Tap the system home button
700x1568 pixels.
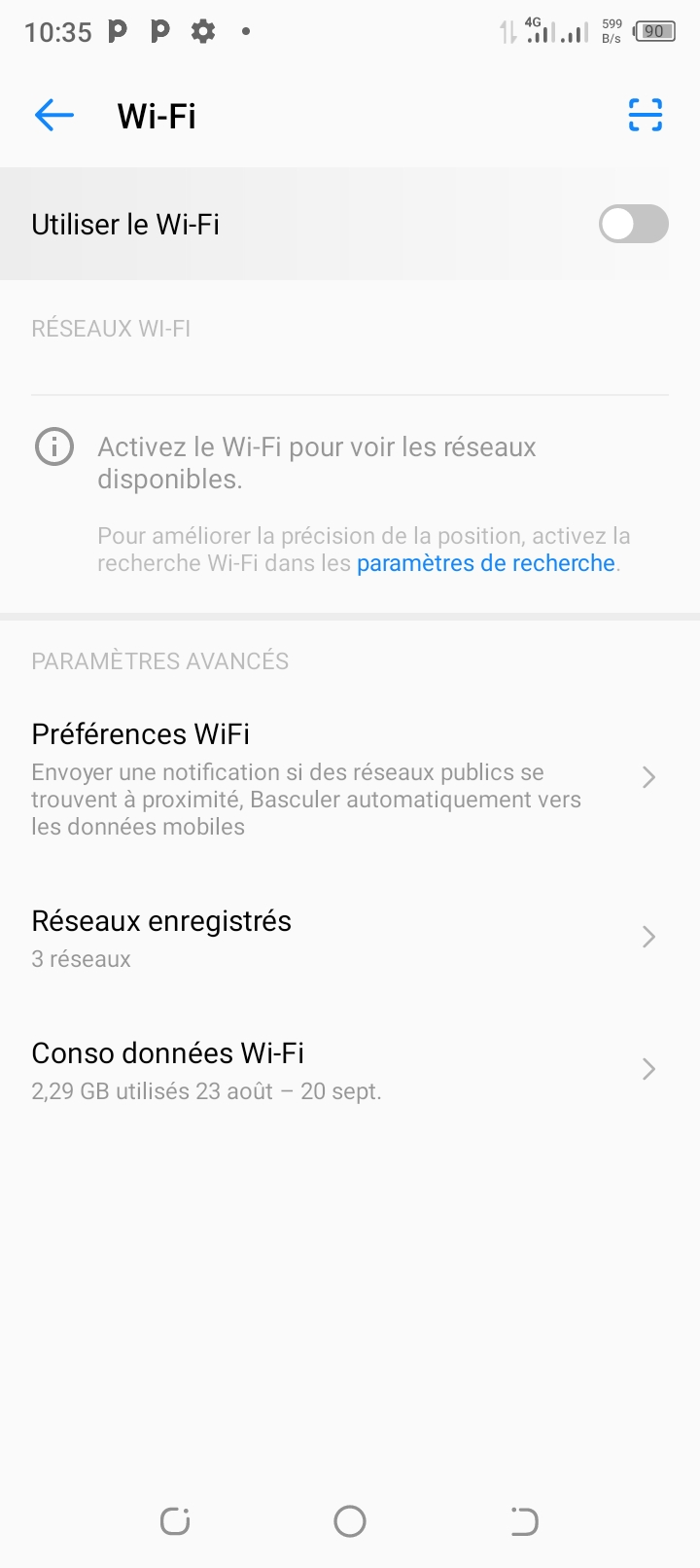pos(350,1520)
